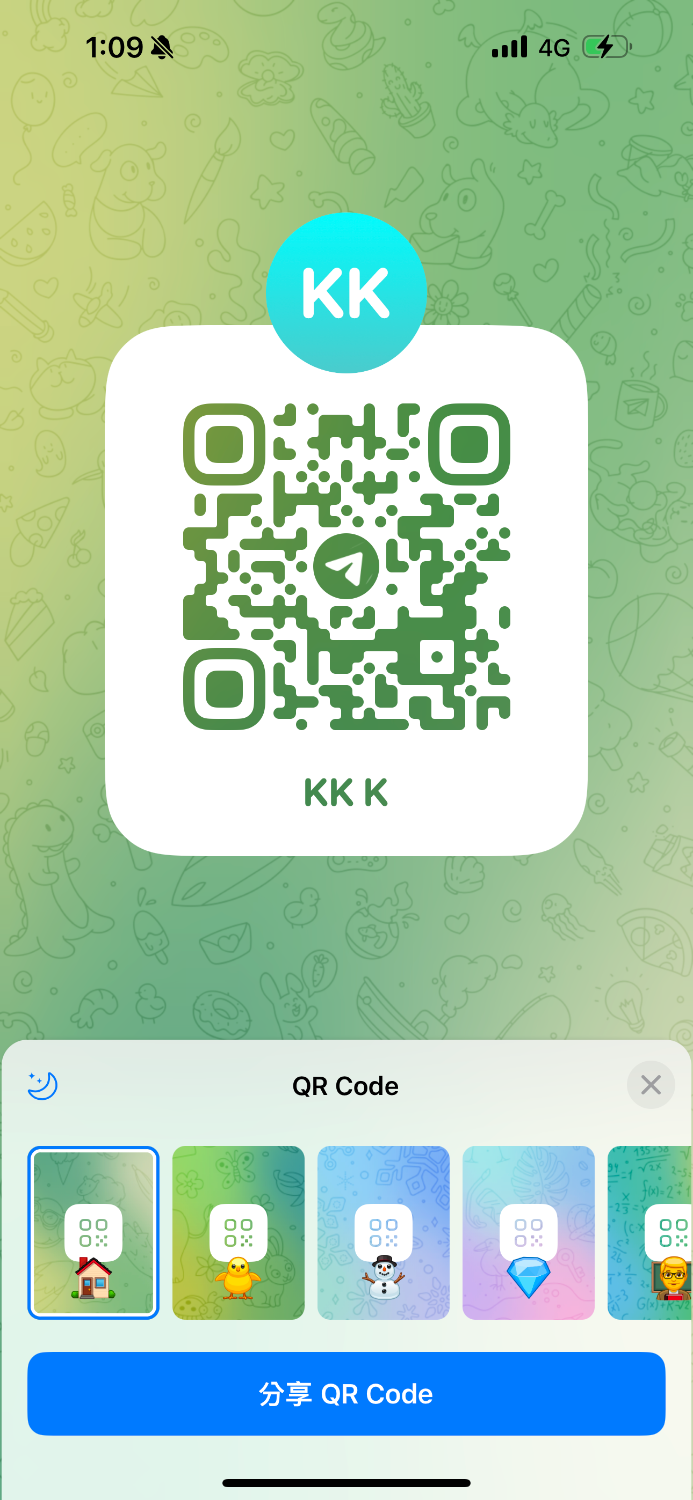The width and height of the screenshot is (693, 1500).
Task: Choose the baby chick theme
Action: (x=238, y=1232)
